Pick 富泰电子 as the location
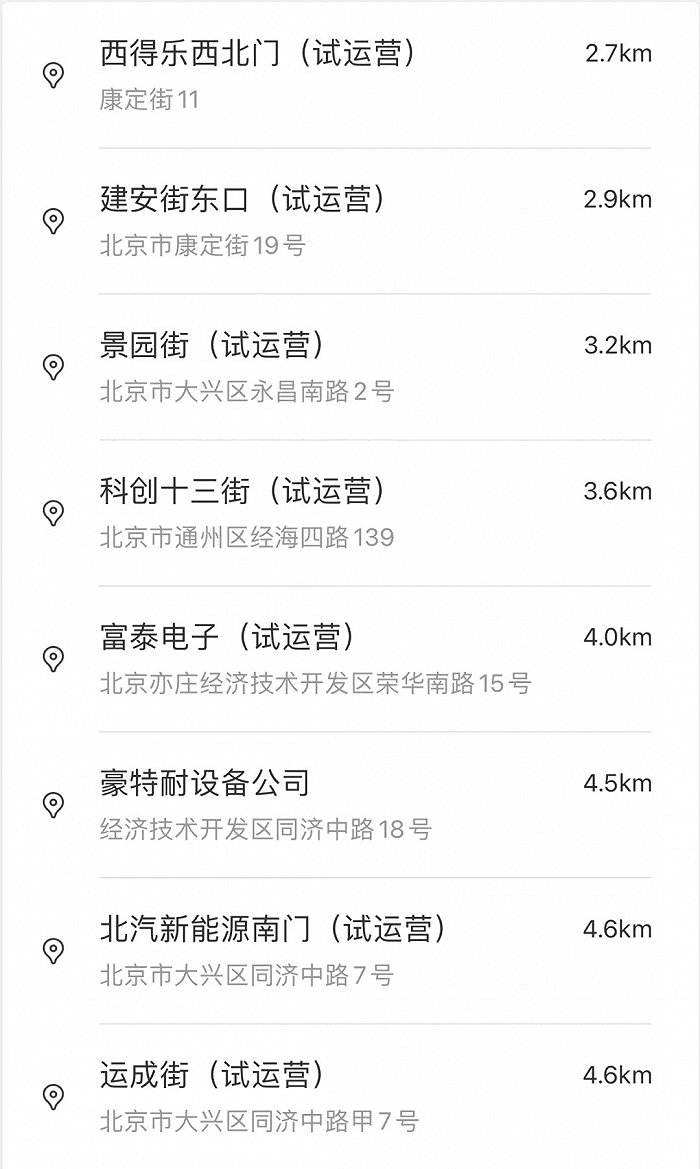 228,637
